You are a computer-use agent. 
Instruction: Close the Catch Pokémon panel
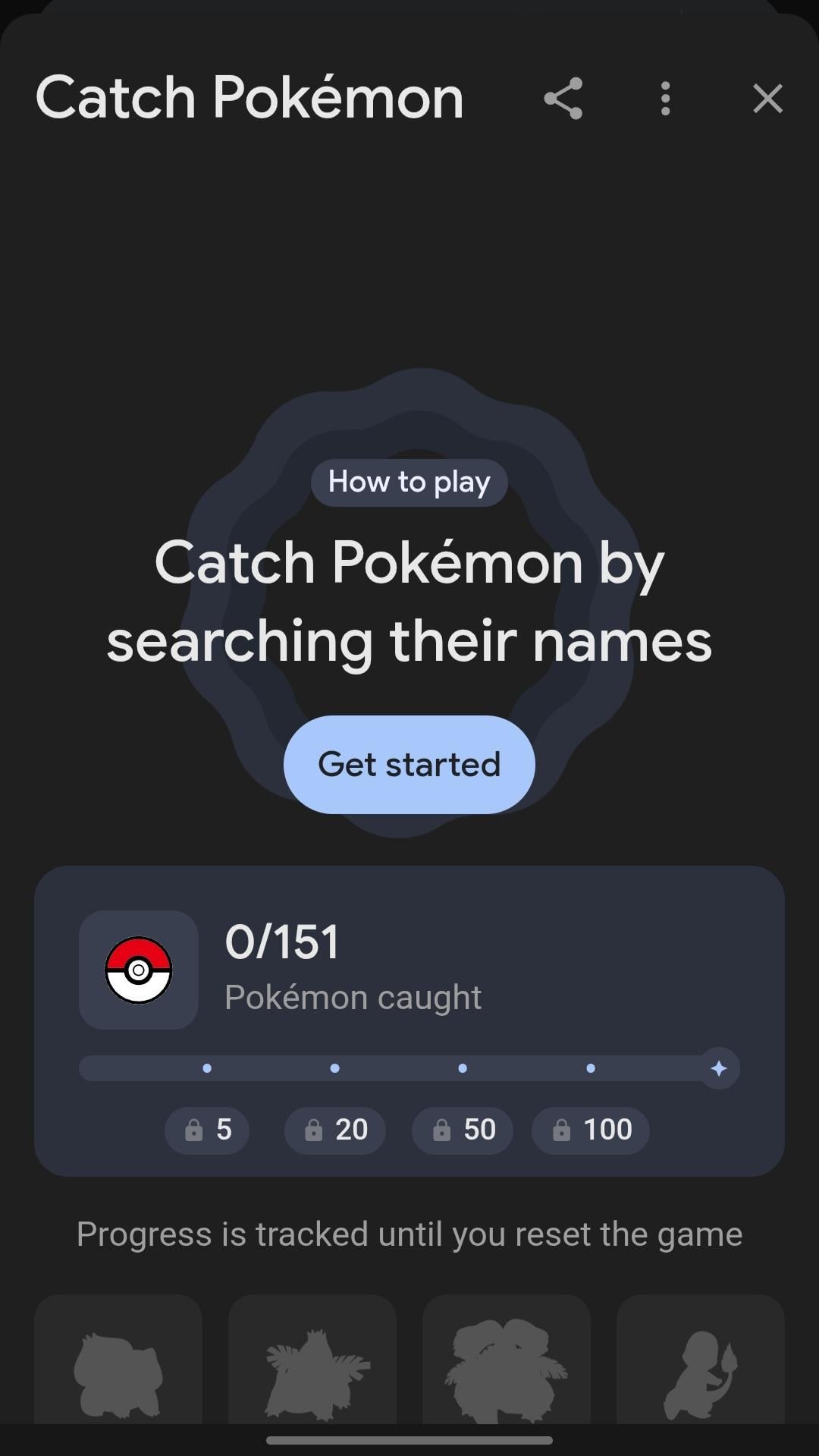click(767, 99)
